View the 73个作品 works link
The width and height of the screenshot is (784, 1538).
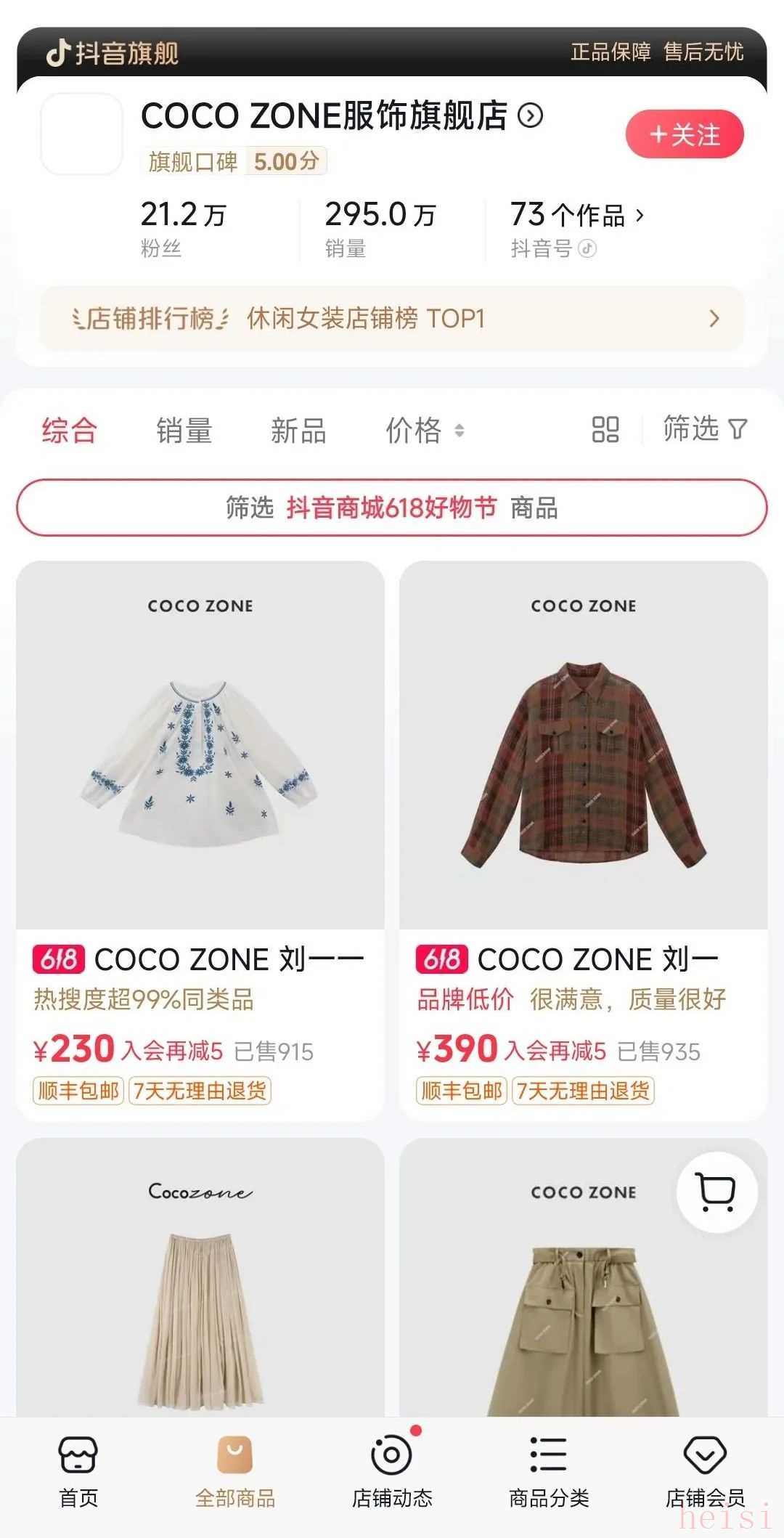point(577,215)
